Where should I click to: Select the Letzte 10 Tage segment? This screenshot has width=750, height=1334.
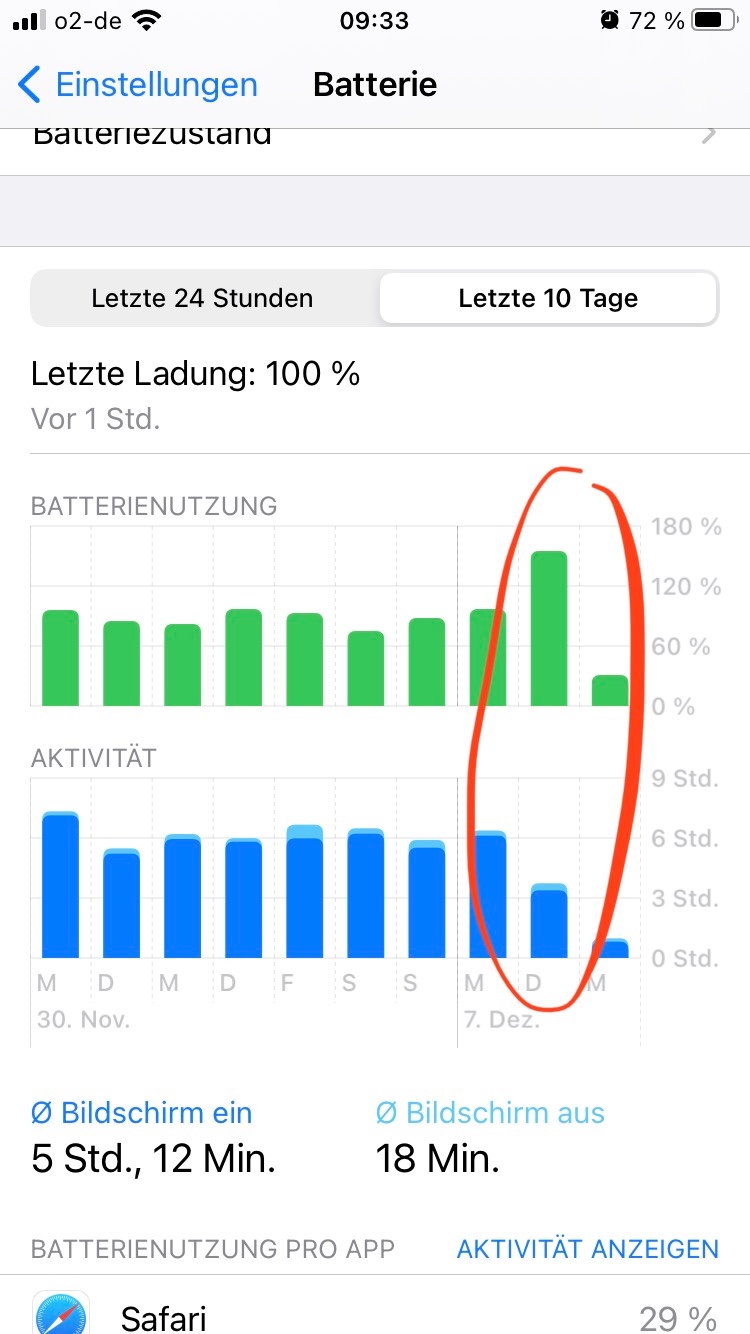point(548,298)
